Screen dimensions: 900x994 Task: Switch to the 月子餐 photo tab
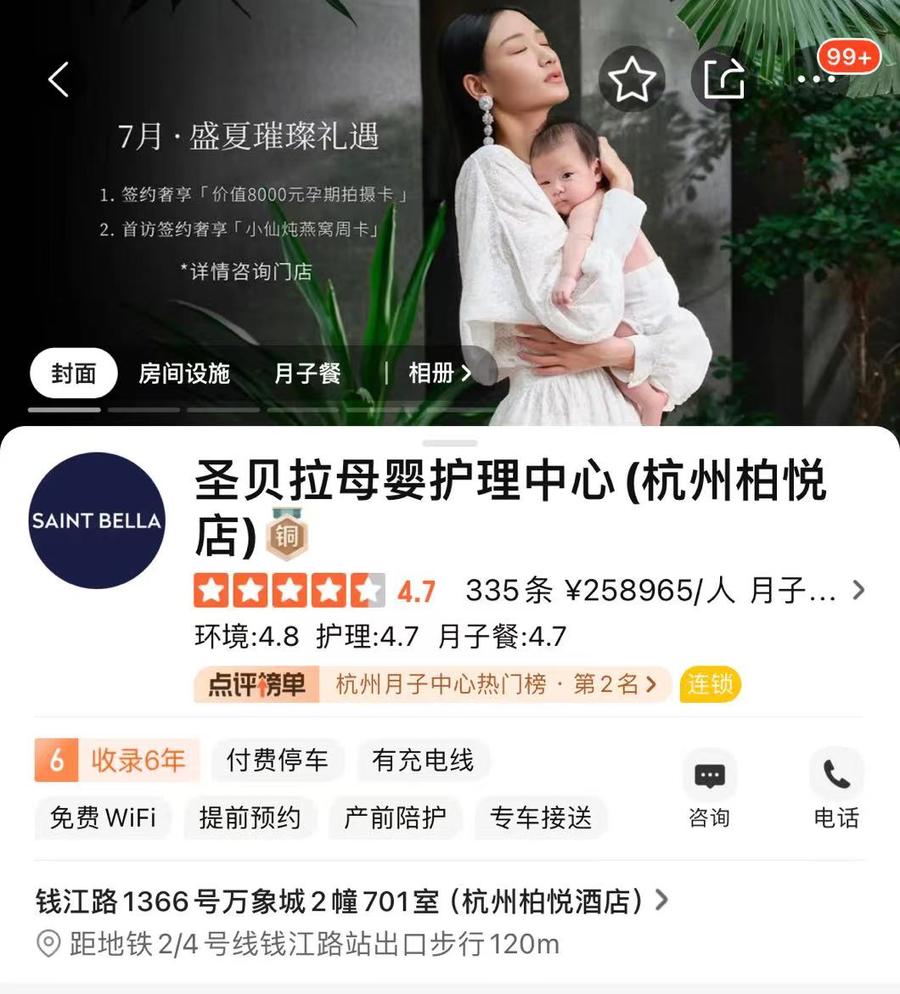(x=308, y=374)
